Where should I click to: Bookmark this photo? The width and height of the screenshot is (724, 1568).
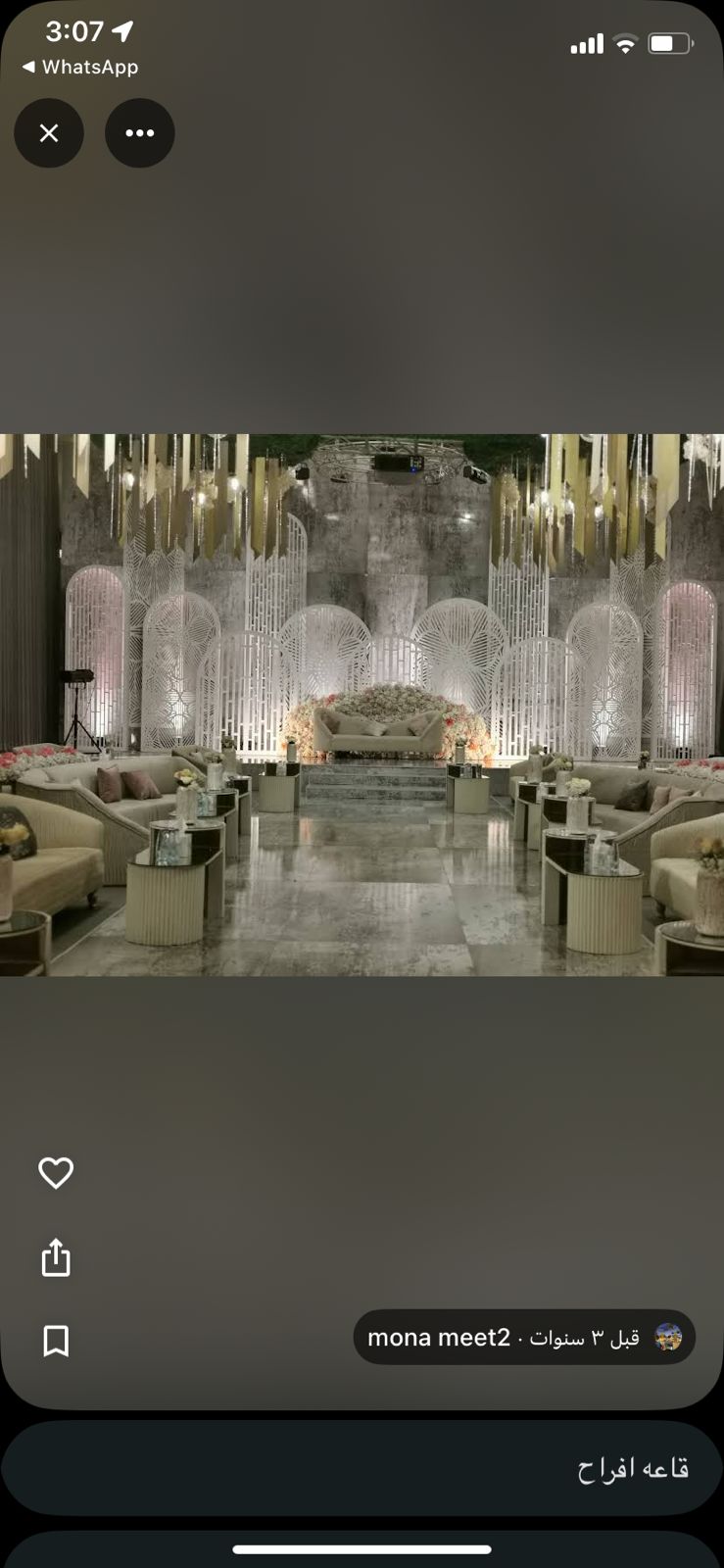[x=56, y=1341]
